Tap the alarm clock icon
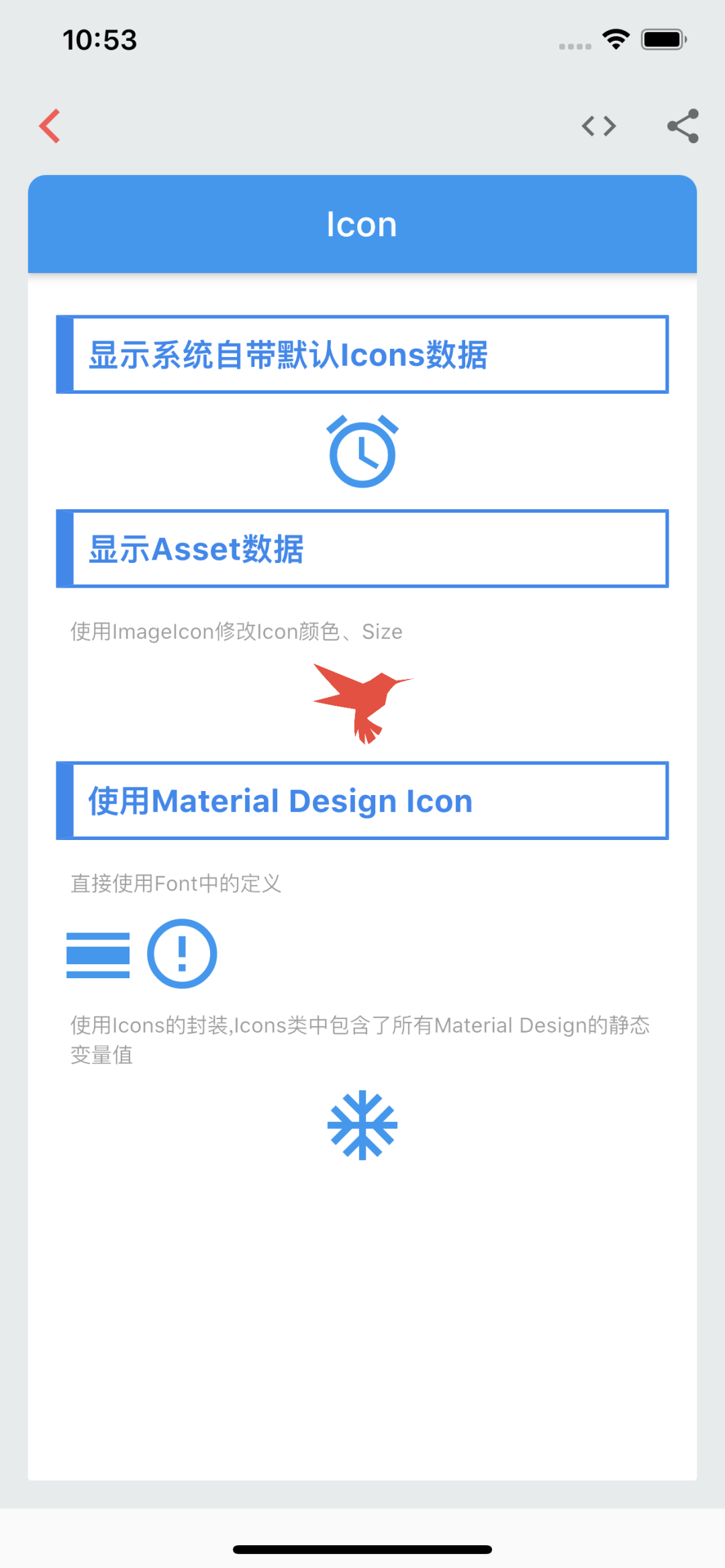 pyautogui.click(x=362, y=451)
